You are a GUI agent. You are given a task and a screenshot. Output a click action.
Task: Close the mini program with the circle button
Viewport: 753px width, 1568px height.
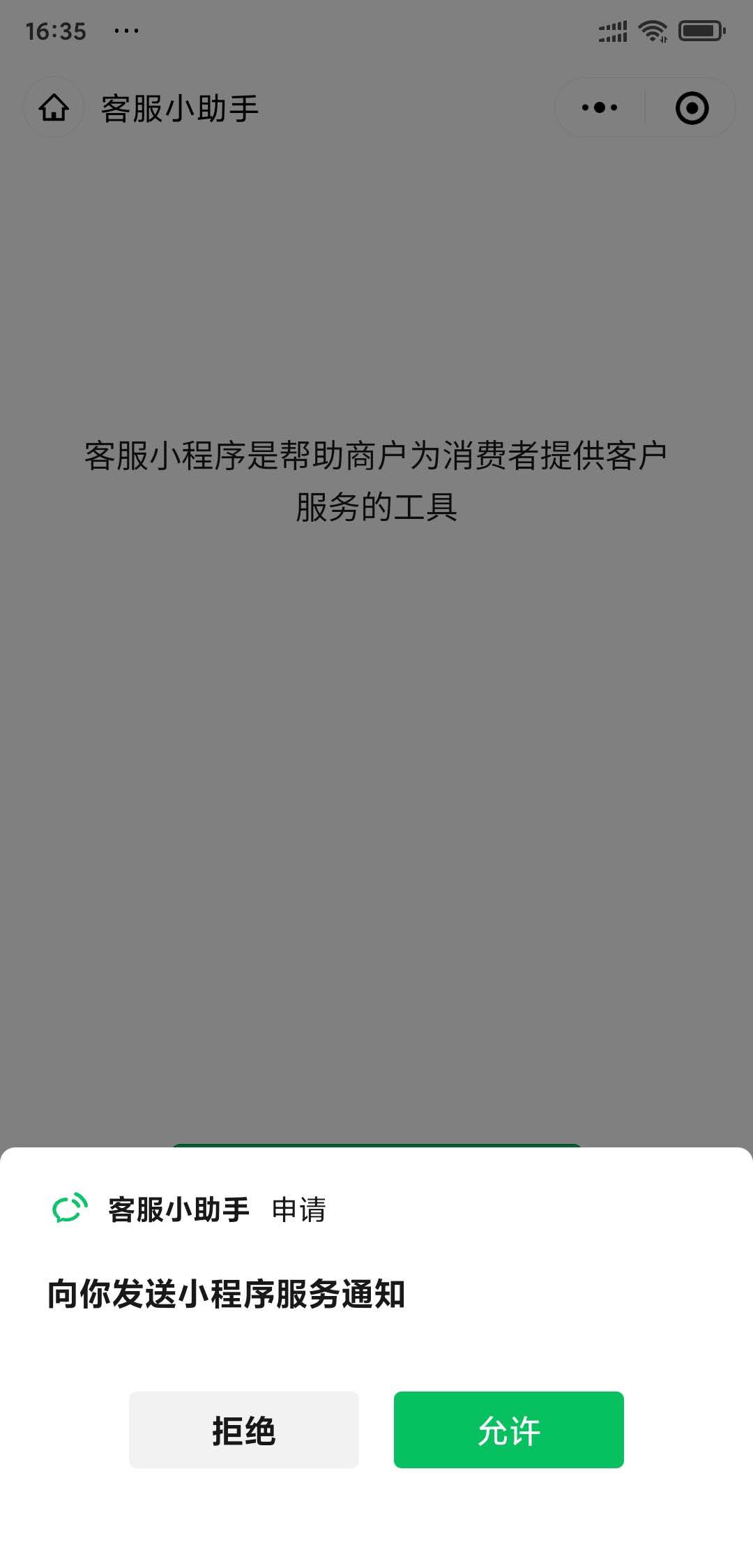point(692,108)
